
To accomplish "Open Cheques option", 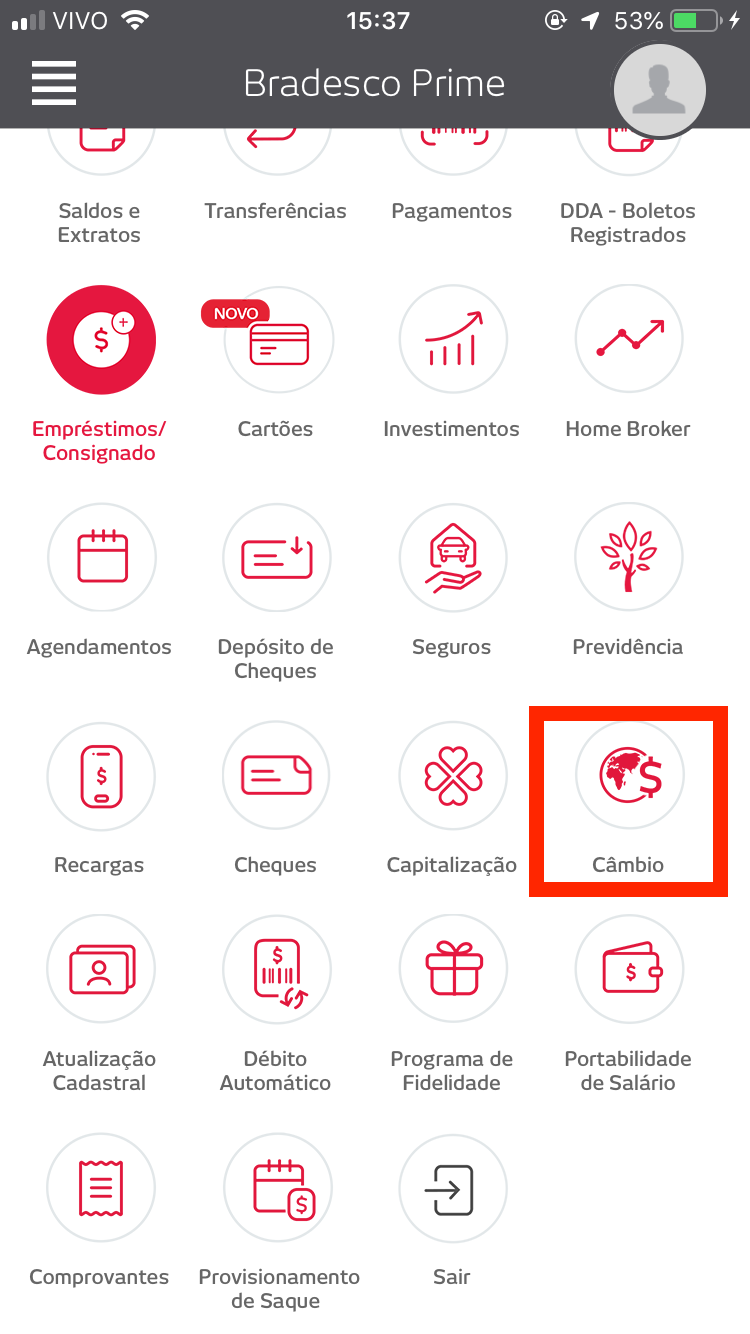I will point(276,776).
